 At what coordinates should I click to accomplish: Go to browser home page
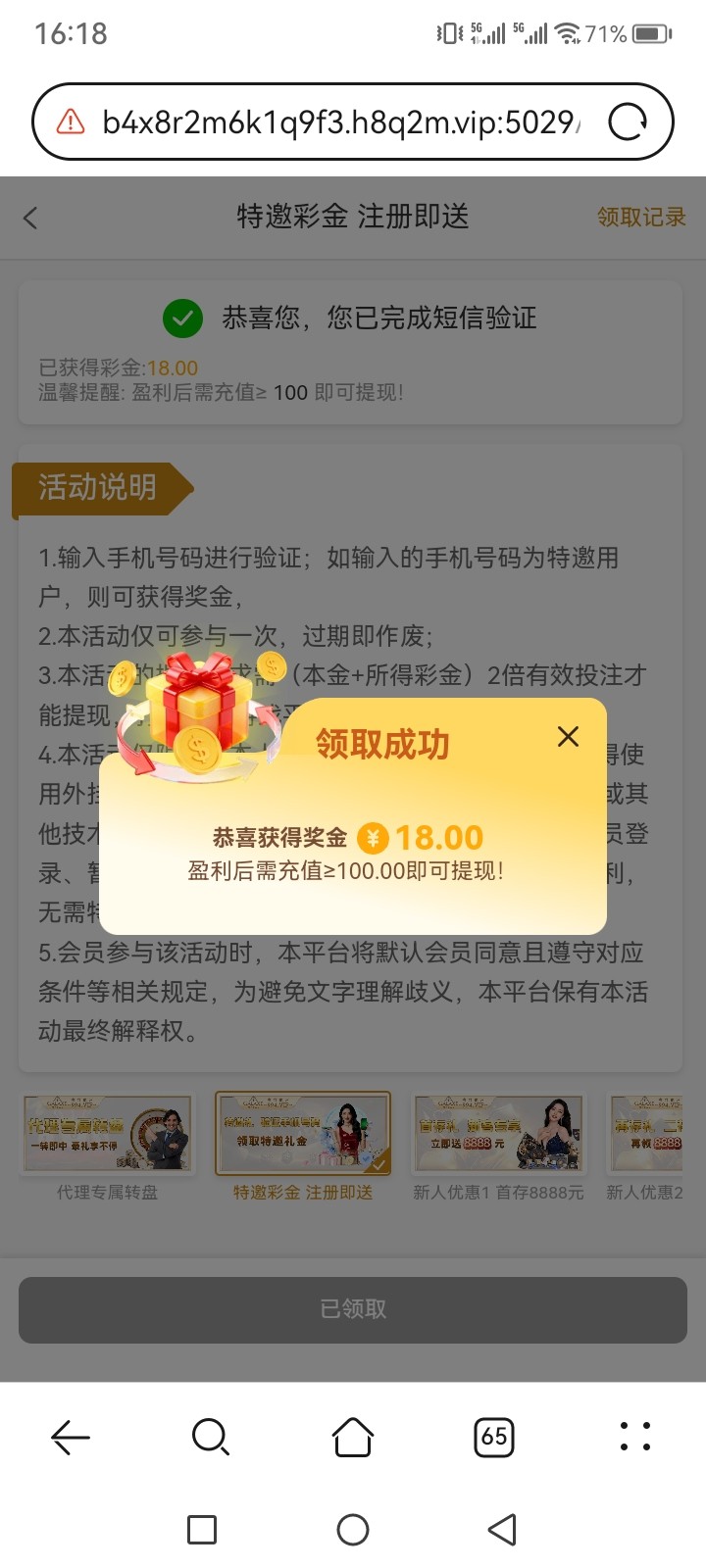[x=353, y=1437]
